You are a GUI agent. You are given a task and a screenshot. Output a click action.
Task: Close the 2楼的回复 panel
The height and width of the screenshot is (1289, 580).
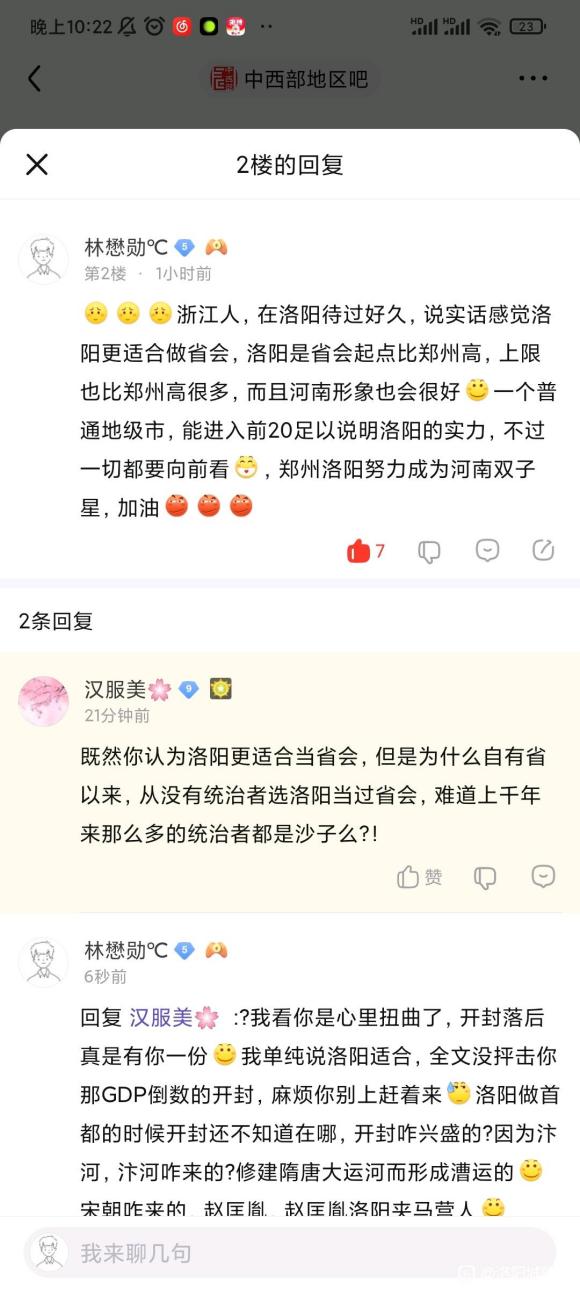point(37,165)
